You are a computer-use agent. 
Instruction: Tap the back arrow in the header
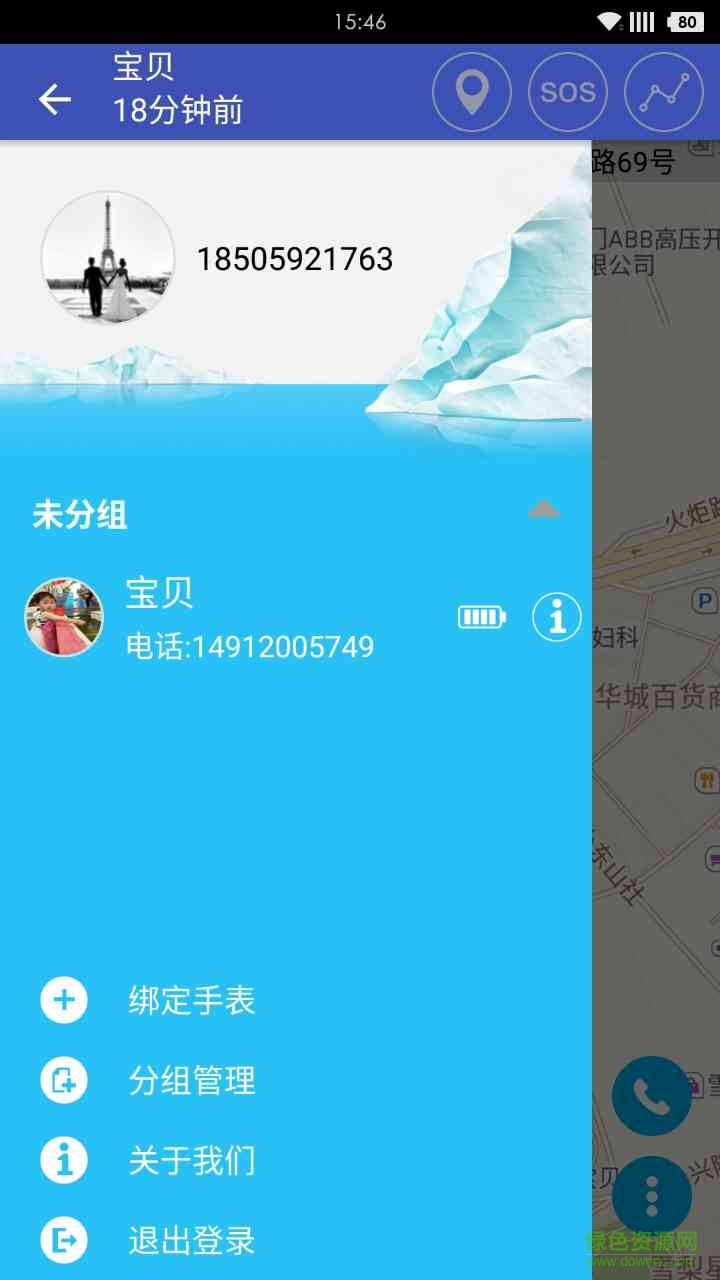55,98
